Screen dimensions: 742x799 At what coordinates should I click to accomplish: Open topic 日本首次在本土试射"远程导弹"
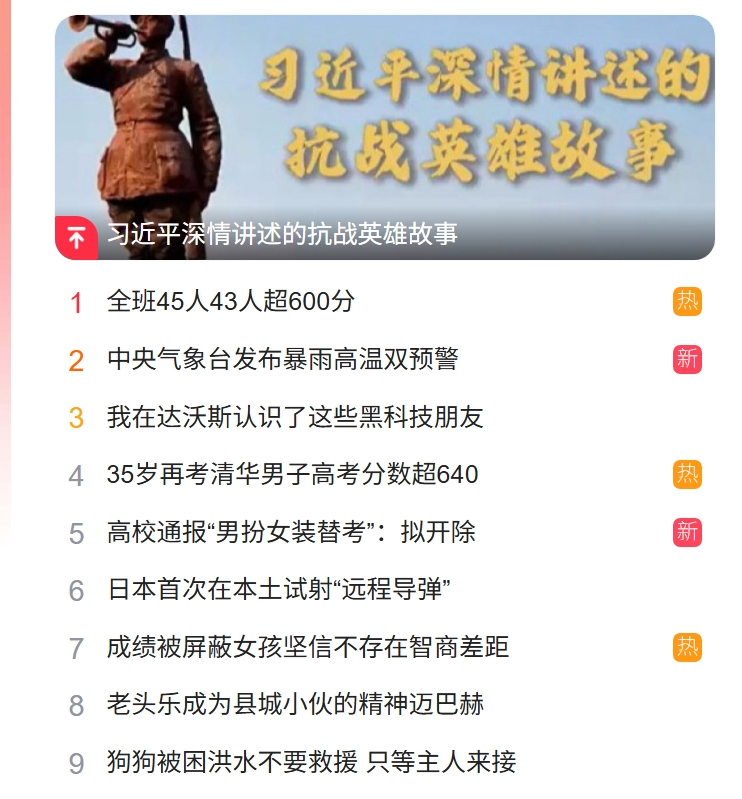[x=280, y=590]
